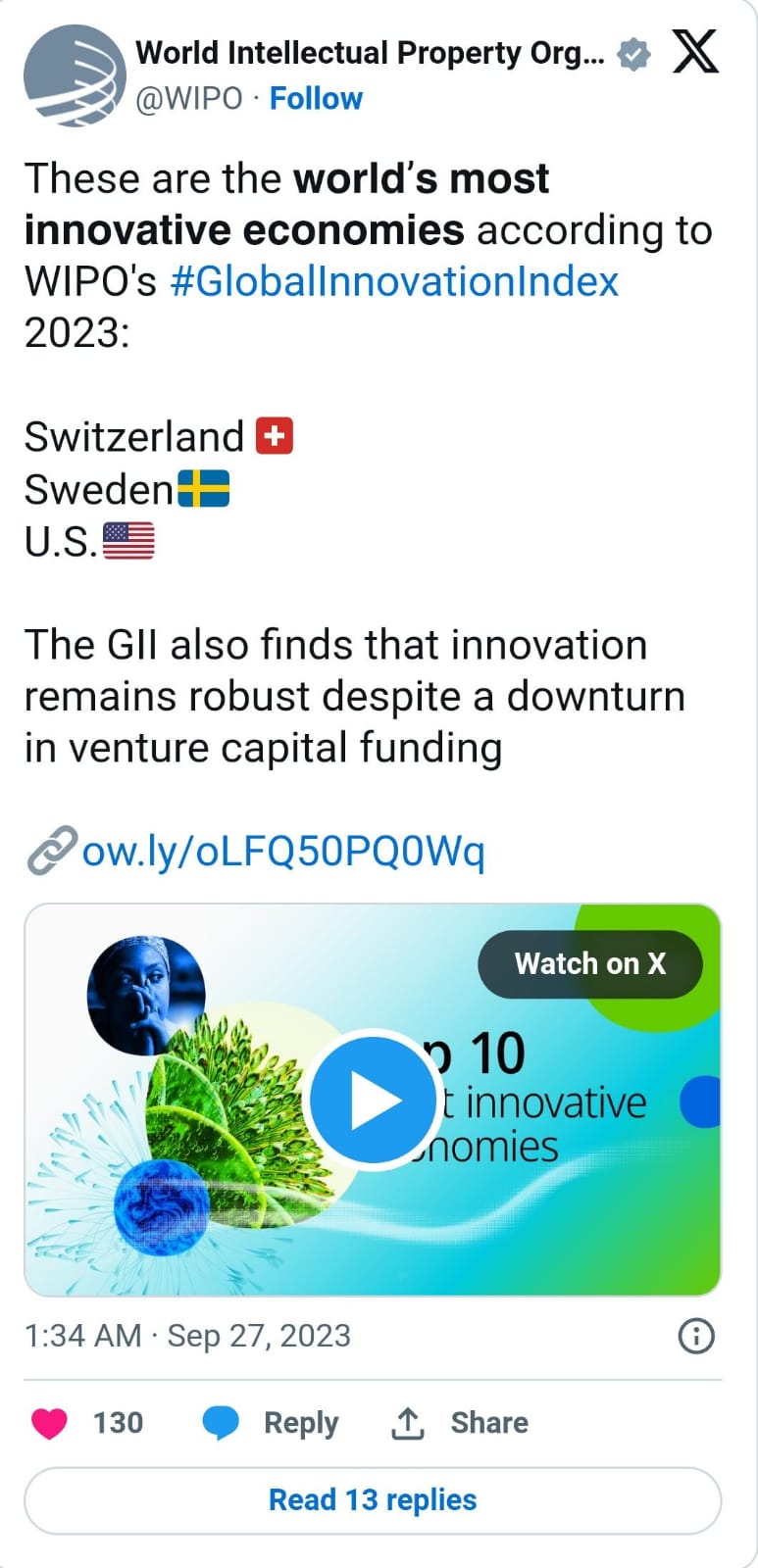Open the #GlobalInnovationIndex hashtag
Viewport: 758px width, 1568px height.
394,282
